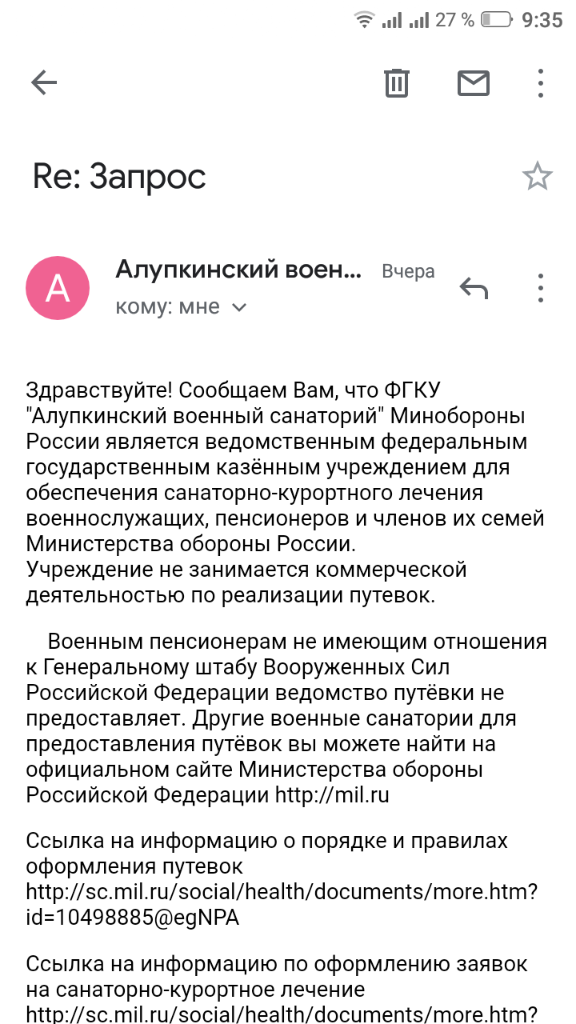Open the http://mil.ru link
Screen dimensions: 576x1024
[332, 795]
